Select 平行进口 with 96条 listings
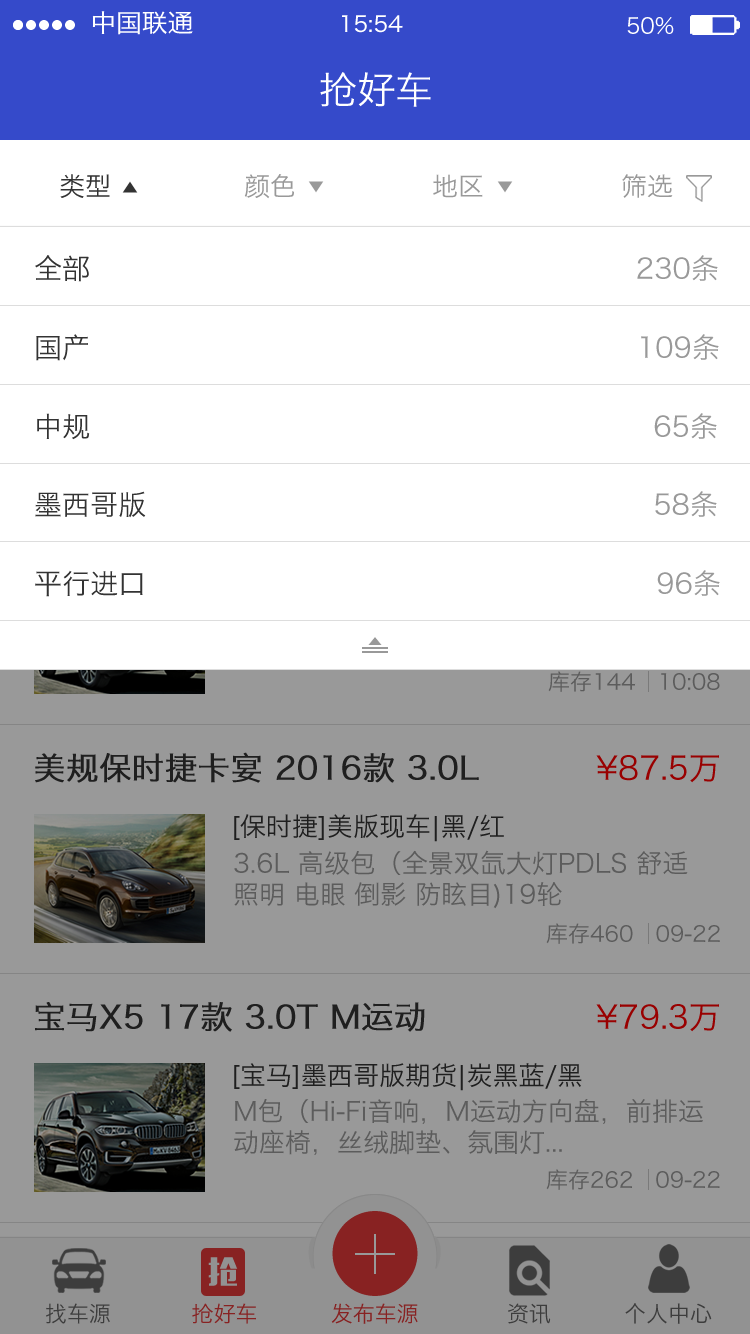Screen dimensions: 750x1334 click(375, 581)
